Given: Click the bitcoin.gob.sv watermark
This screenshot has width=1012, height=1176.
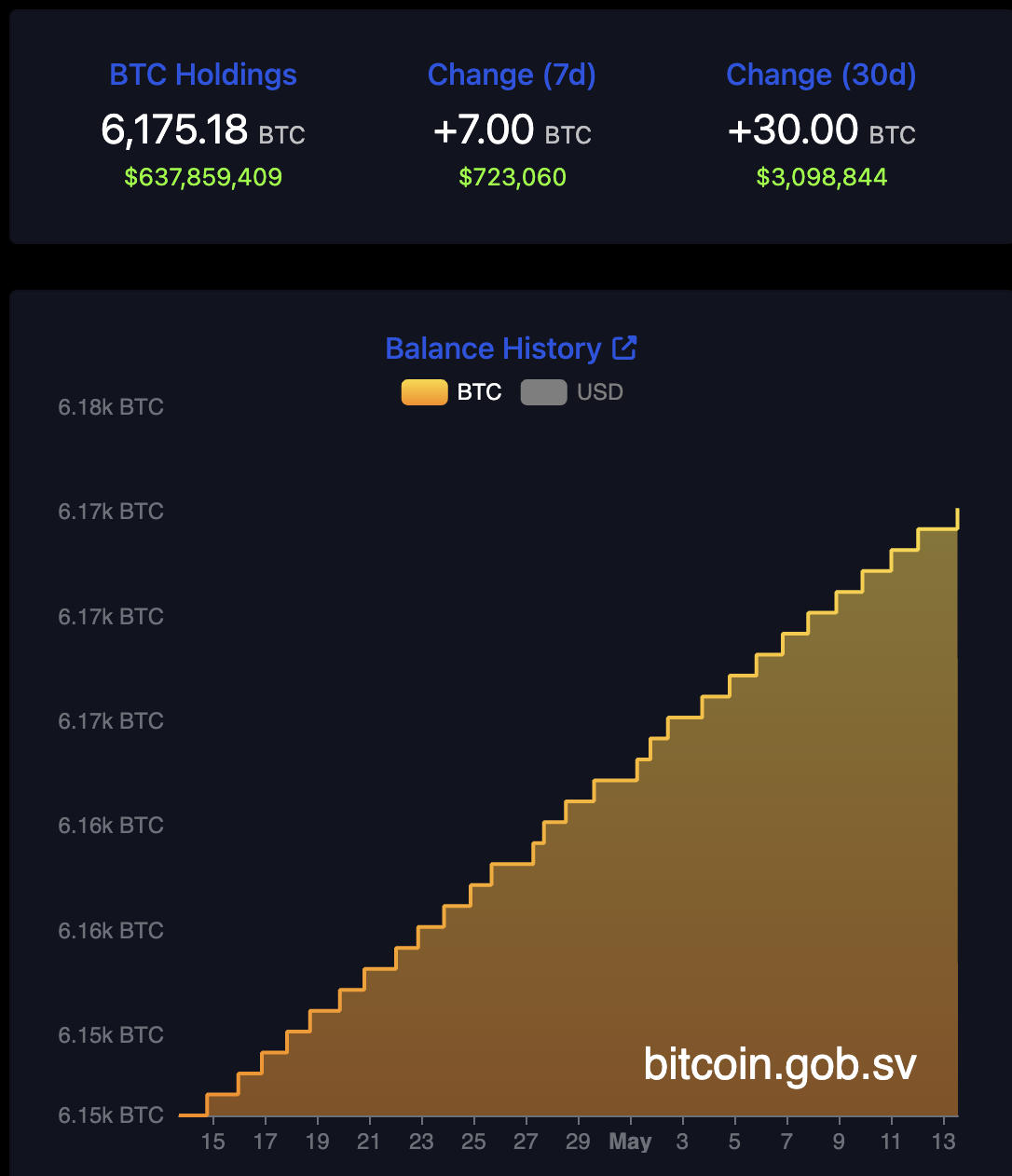Looking at the screenshot, I should pyautogui.click(x=779, y=1064).
